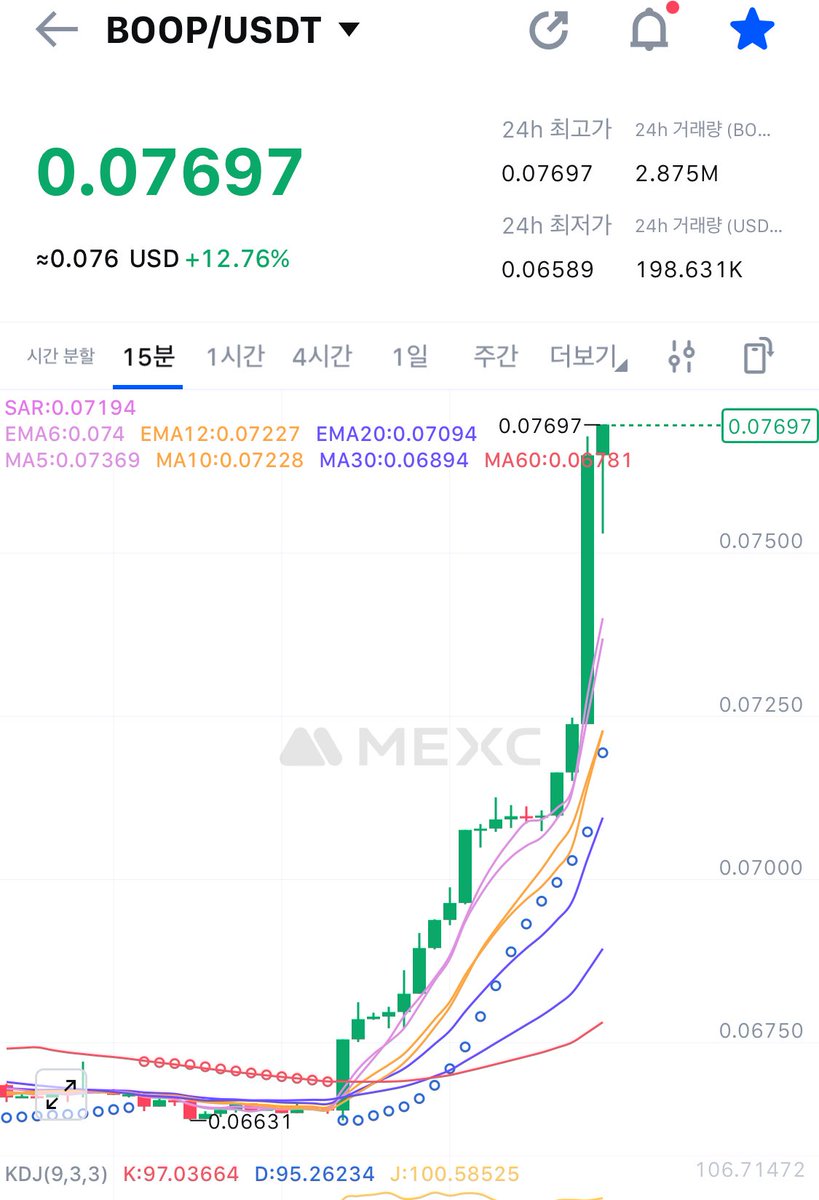This screenshot has width=819, height=1200.
Task: Share this trading pair
Action: click(x=549, y=30)
